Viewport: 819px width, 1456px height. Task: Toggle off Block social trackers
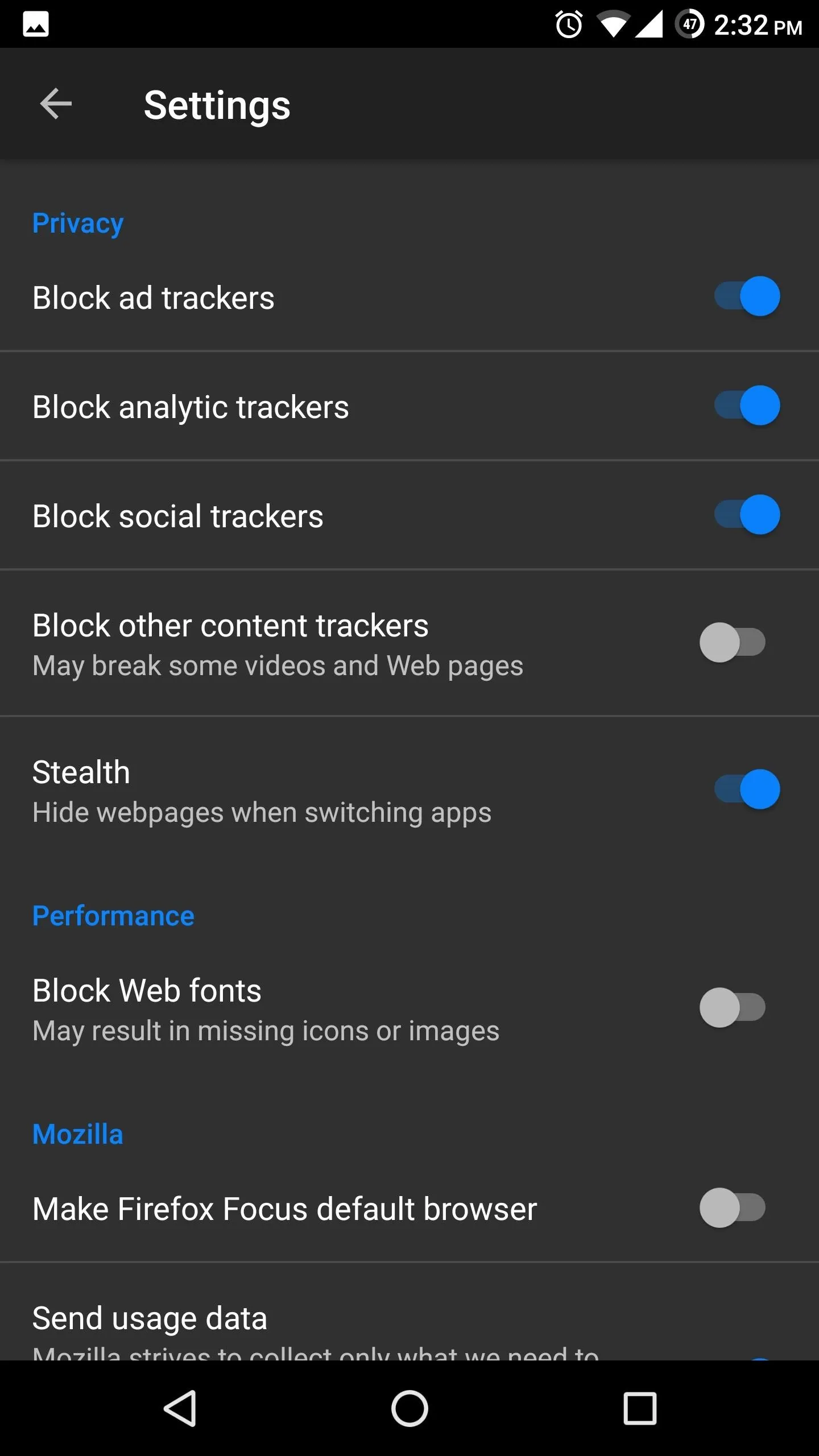[x=747, y=515]
